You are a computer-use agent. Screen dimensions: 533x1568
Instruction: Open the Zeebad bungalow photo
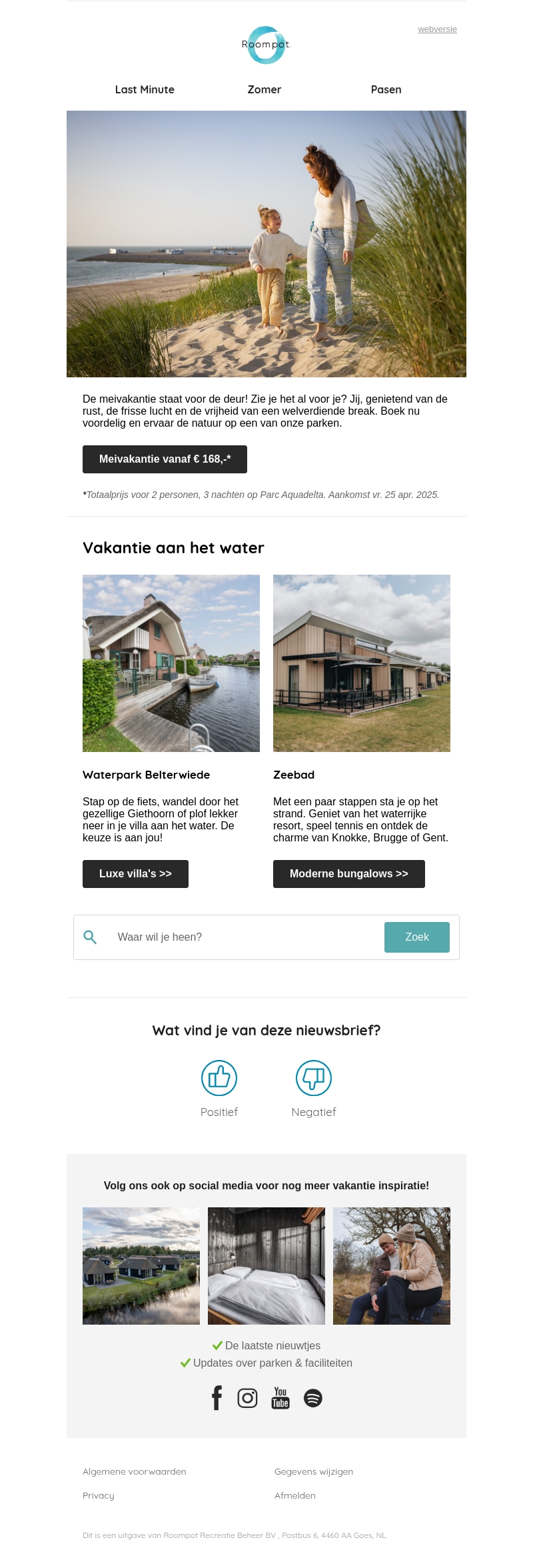pos(362,663)
